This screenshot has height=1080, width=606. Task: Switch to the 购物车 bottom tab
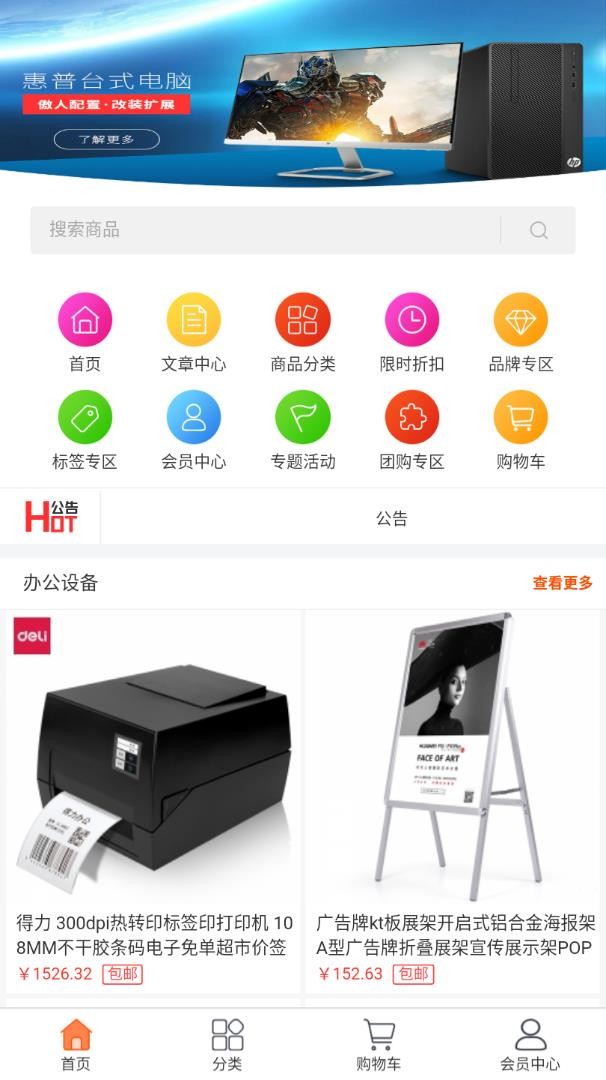pyautogui.click(x=378, y=1044)
